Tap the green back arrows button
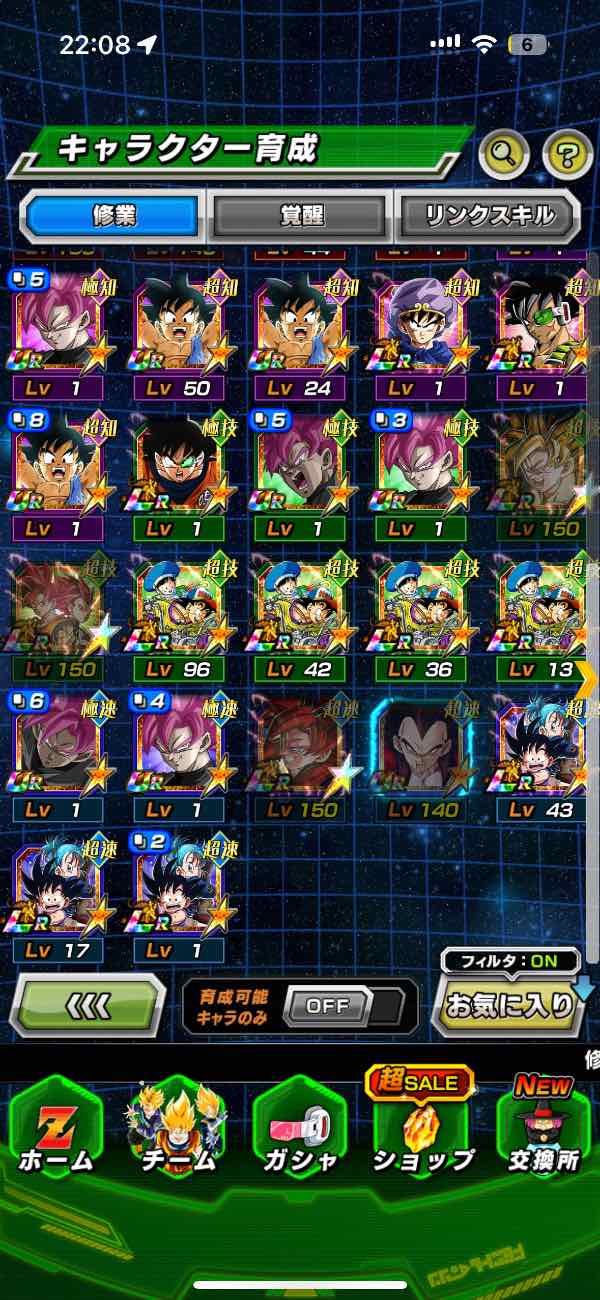 pyautogui.click(x=87, y=1005)
